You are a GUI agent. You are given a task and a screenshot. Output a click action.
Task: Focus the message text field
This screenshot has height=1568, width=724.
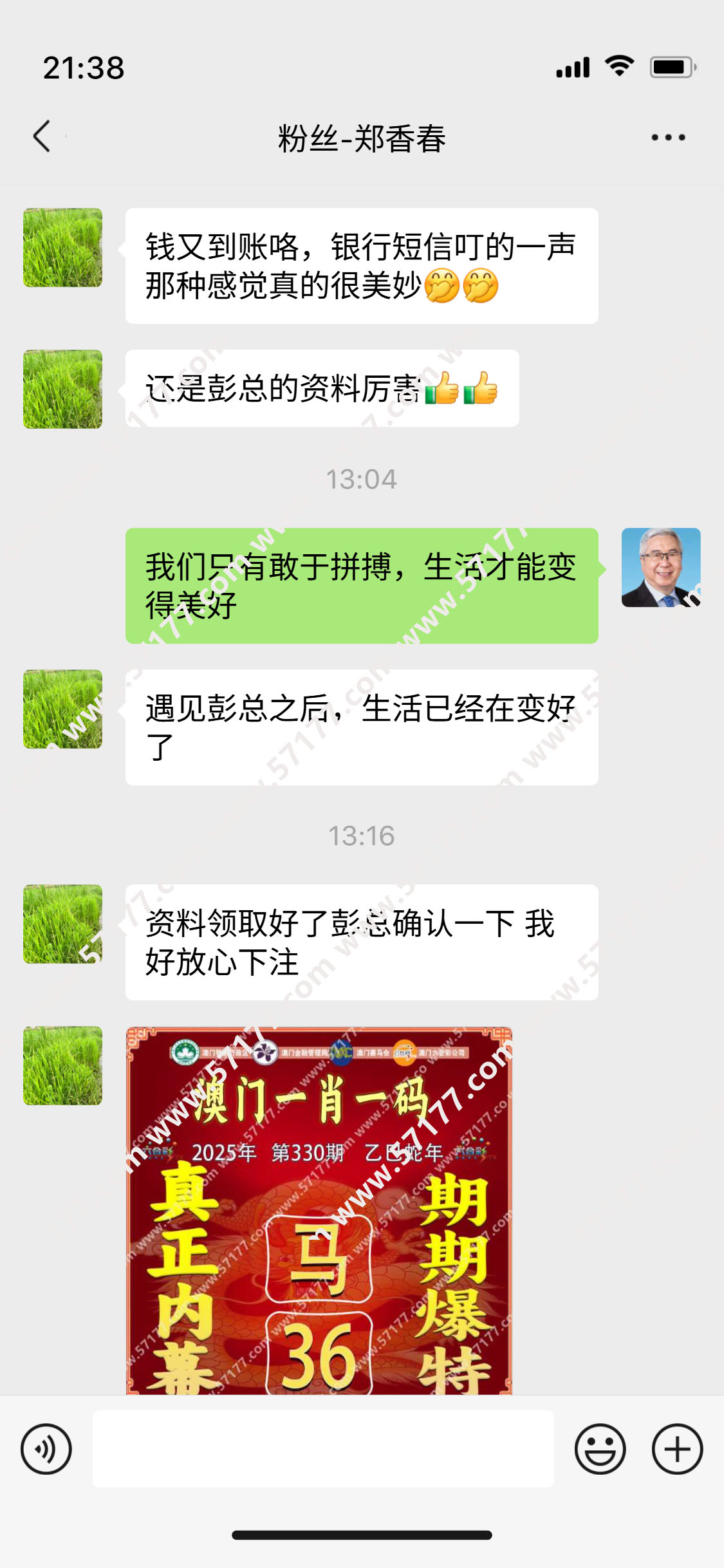tap(323, 1449)
